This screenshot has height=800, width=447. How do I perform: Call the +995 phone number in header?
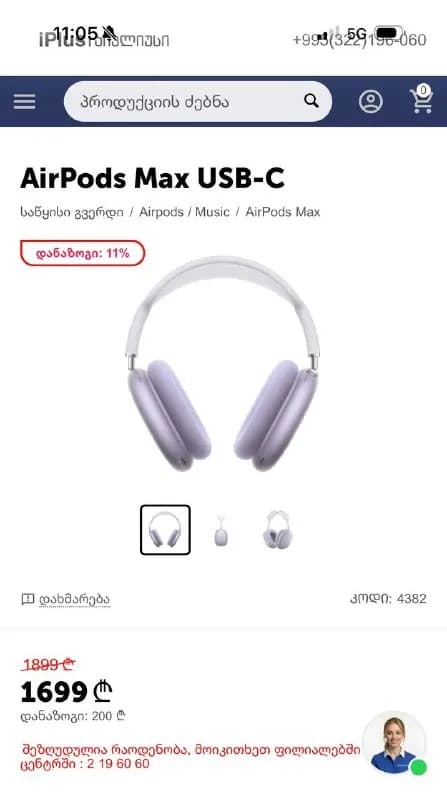pos(359,40)
